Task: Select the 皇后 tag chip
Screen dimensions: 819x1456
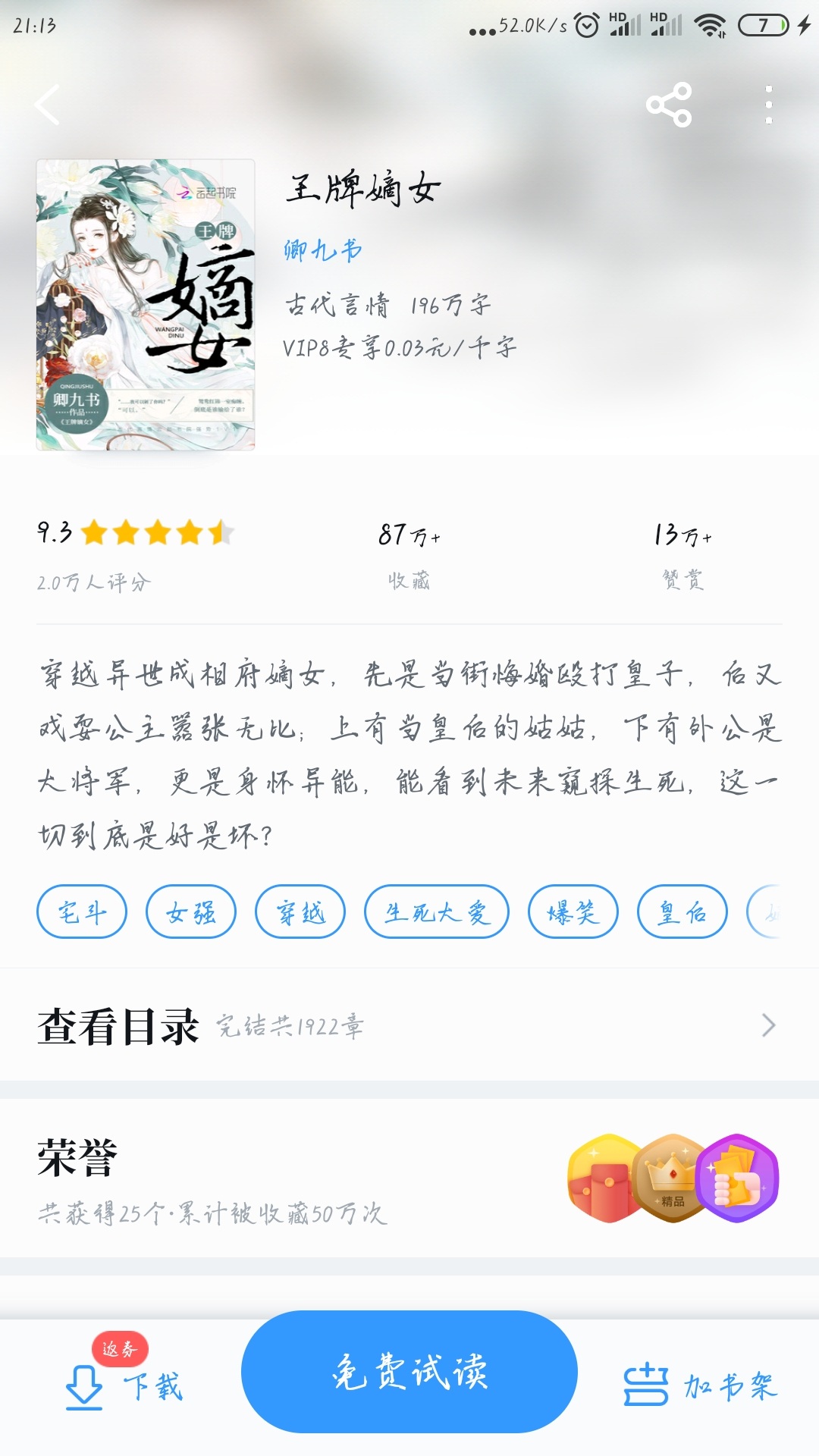Action: coord(682,912)
